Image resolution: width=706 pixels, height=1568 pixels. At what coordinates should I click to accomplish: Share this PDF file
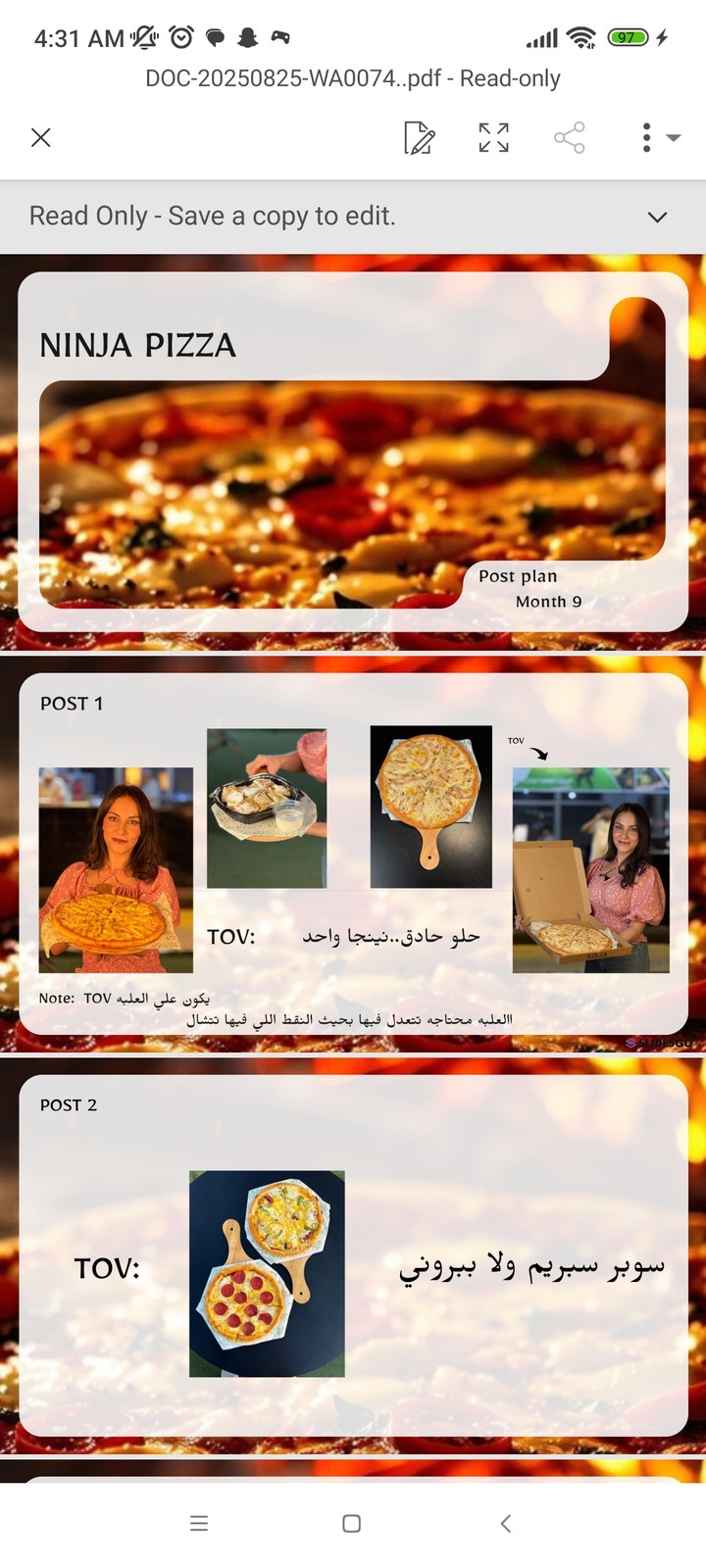click(x=569, y=138)
